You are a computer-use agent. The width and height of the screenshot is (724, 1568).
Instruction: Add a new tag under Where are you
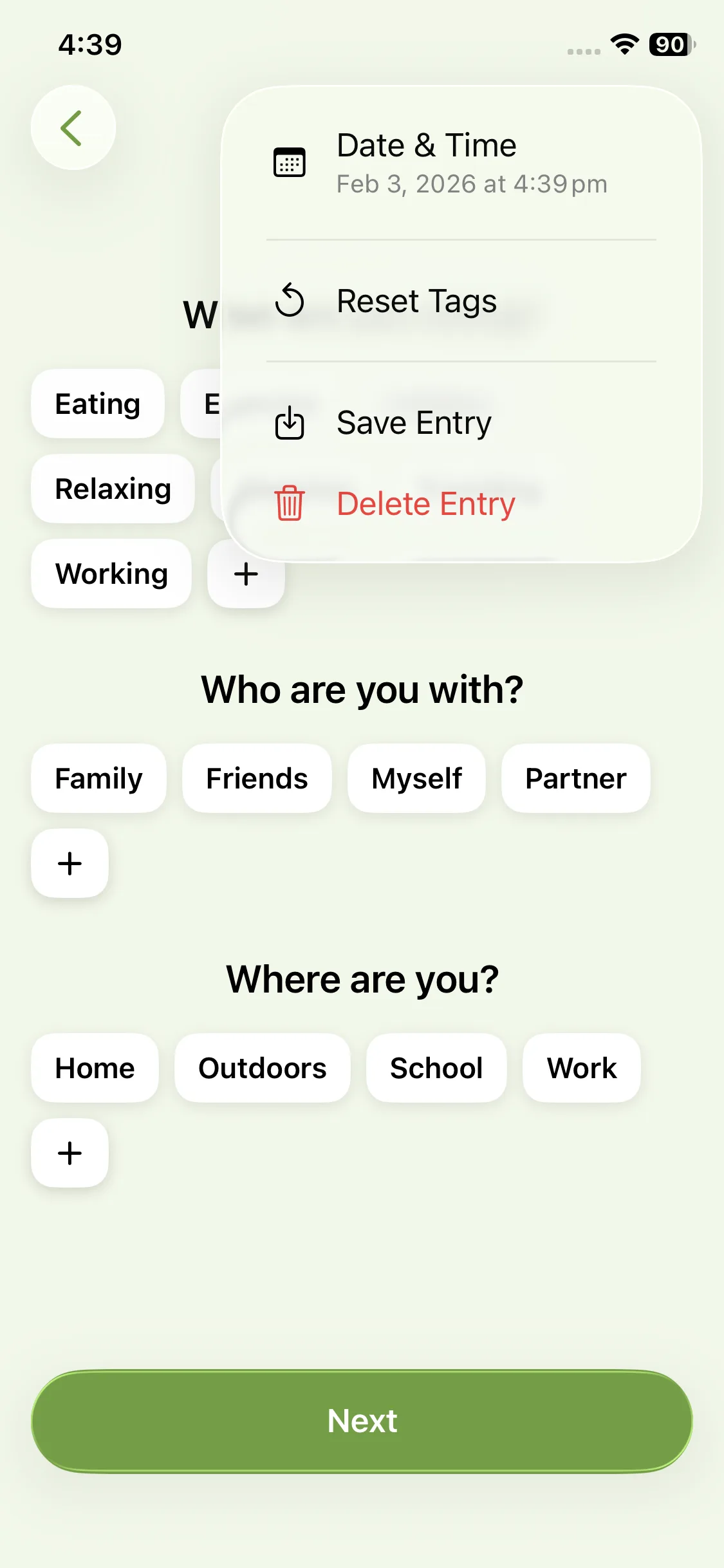point(70,1153)
